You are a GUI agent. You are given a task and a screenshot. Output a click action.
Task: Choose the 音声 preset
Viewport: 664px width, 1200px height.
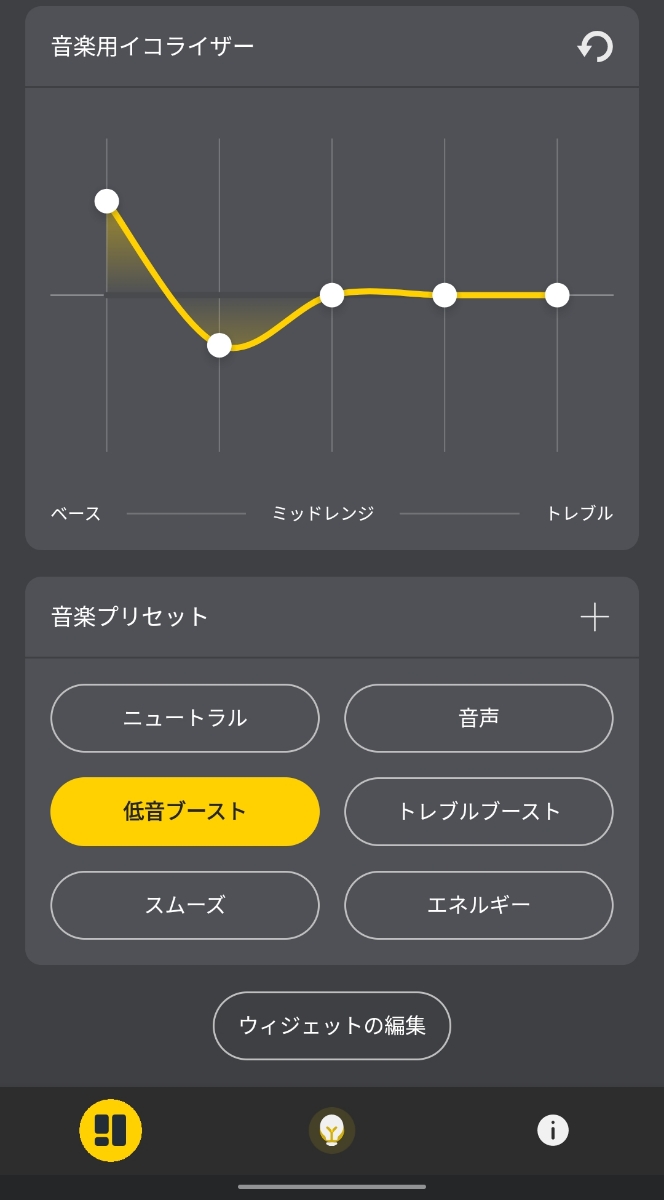[x=478, y=718]
